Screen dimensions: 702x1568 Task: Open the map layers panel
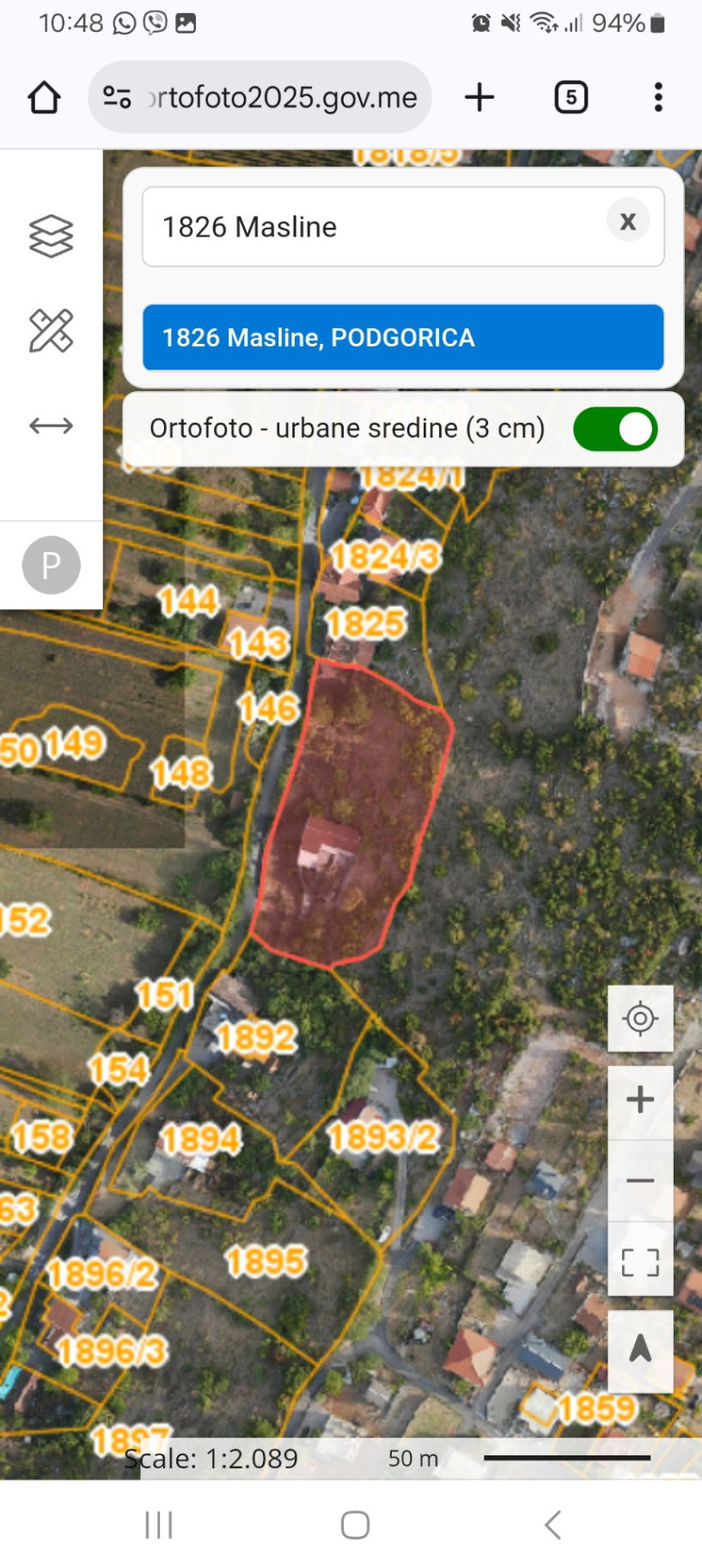(x=50, y=235)
